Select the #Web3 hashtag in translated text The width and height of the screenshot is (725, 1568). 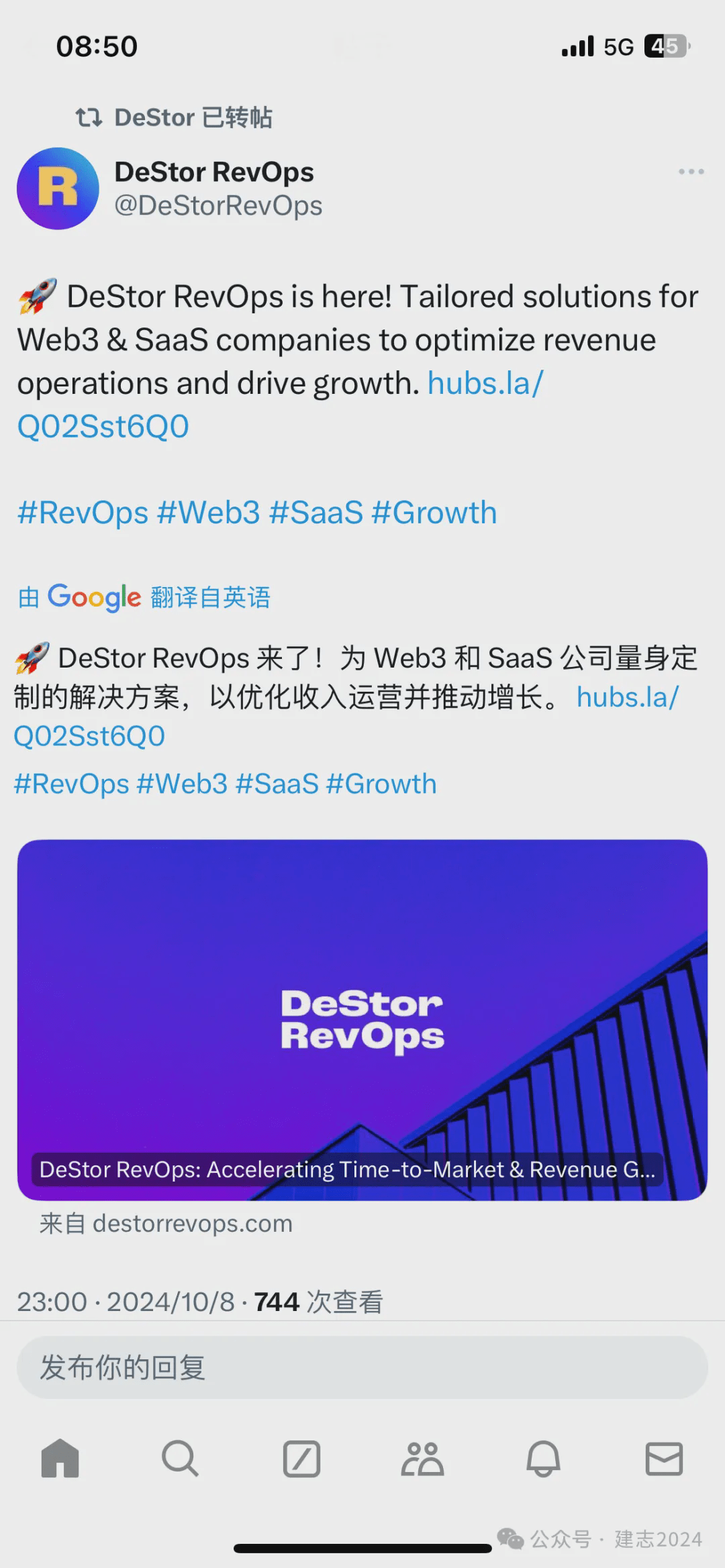click(183, 783)
